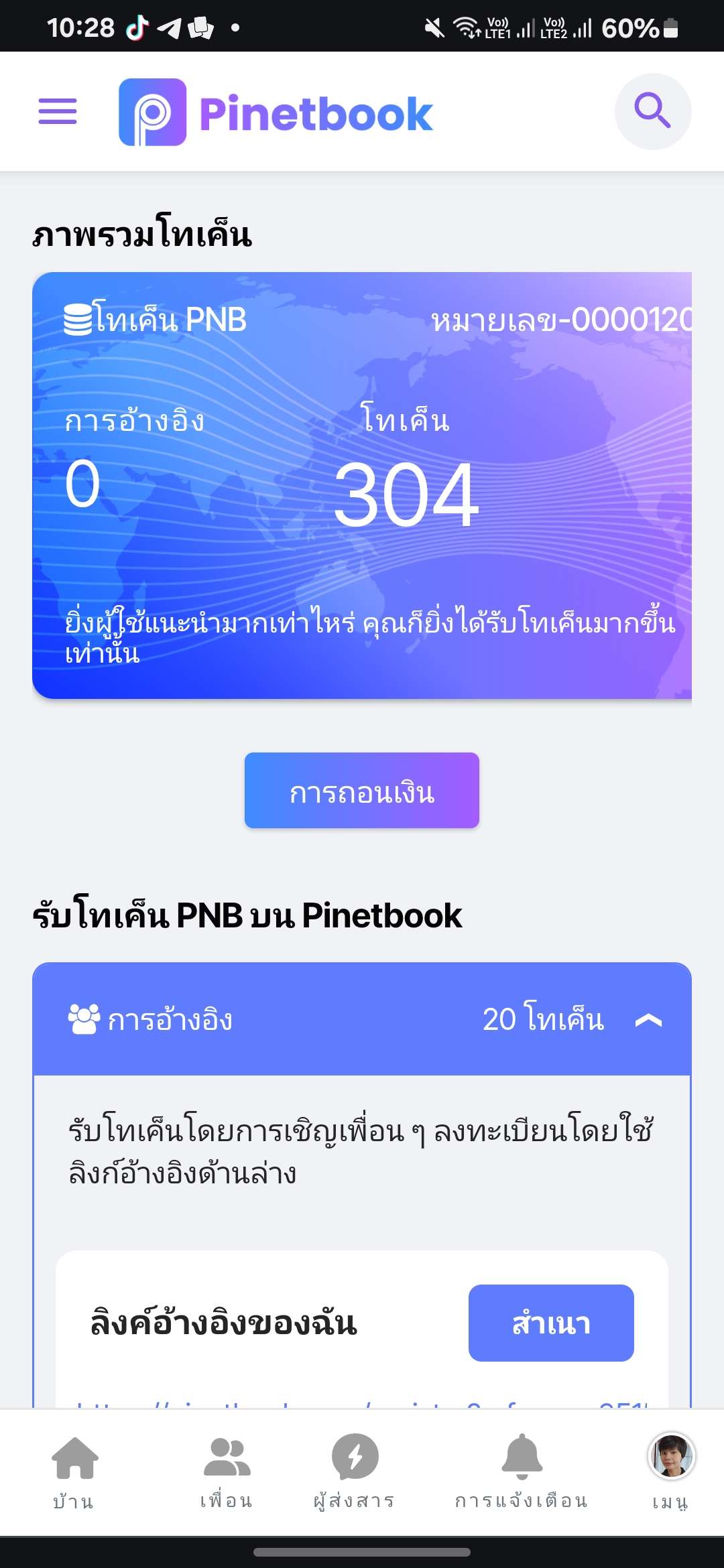
Task: Open the hamburger drawer menu
Action: pos(58,111)
